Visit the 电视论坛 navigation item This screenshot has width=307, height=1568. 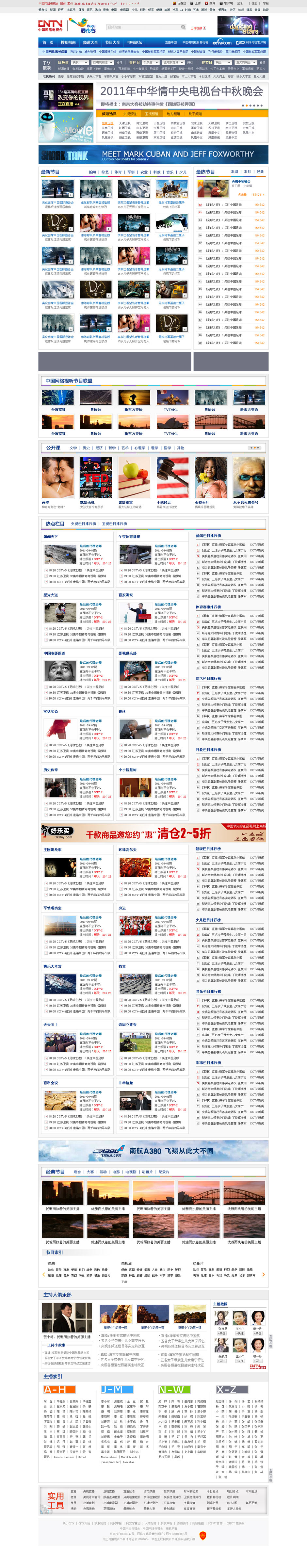click(x=134, y=42)
